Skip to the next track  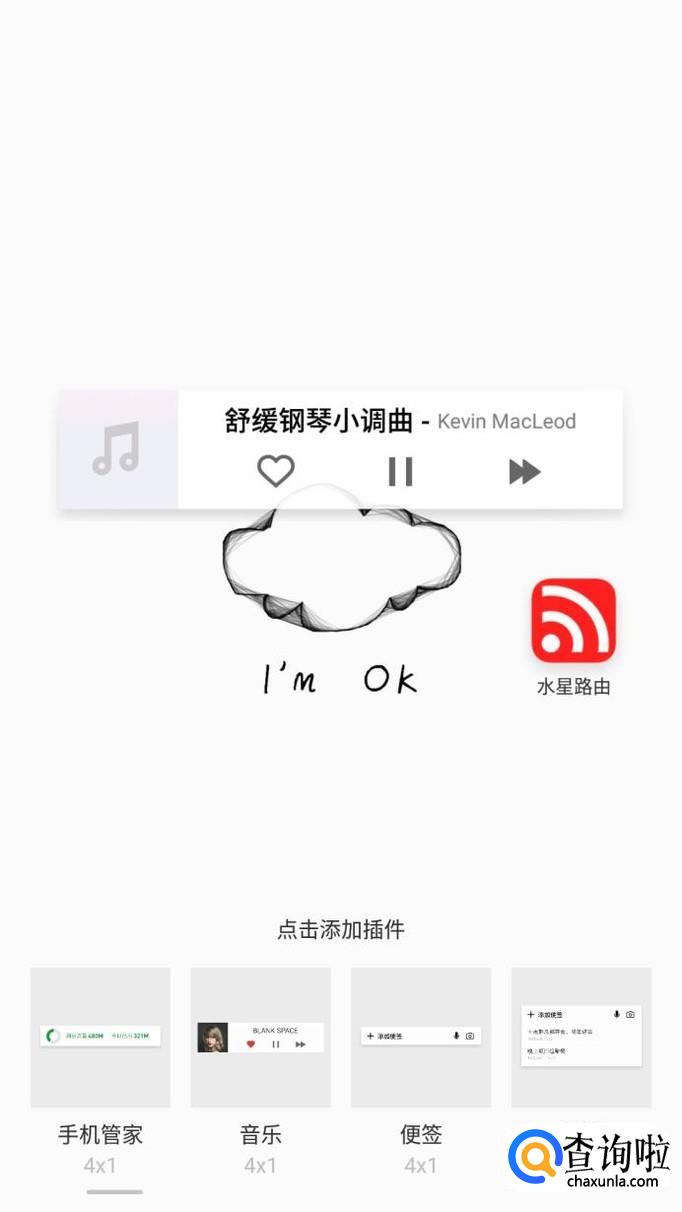tap(524, 471)
